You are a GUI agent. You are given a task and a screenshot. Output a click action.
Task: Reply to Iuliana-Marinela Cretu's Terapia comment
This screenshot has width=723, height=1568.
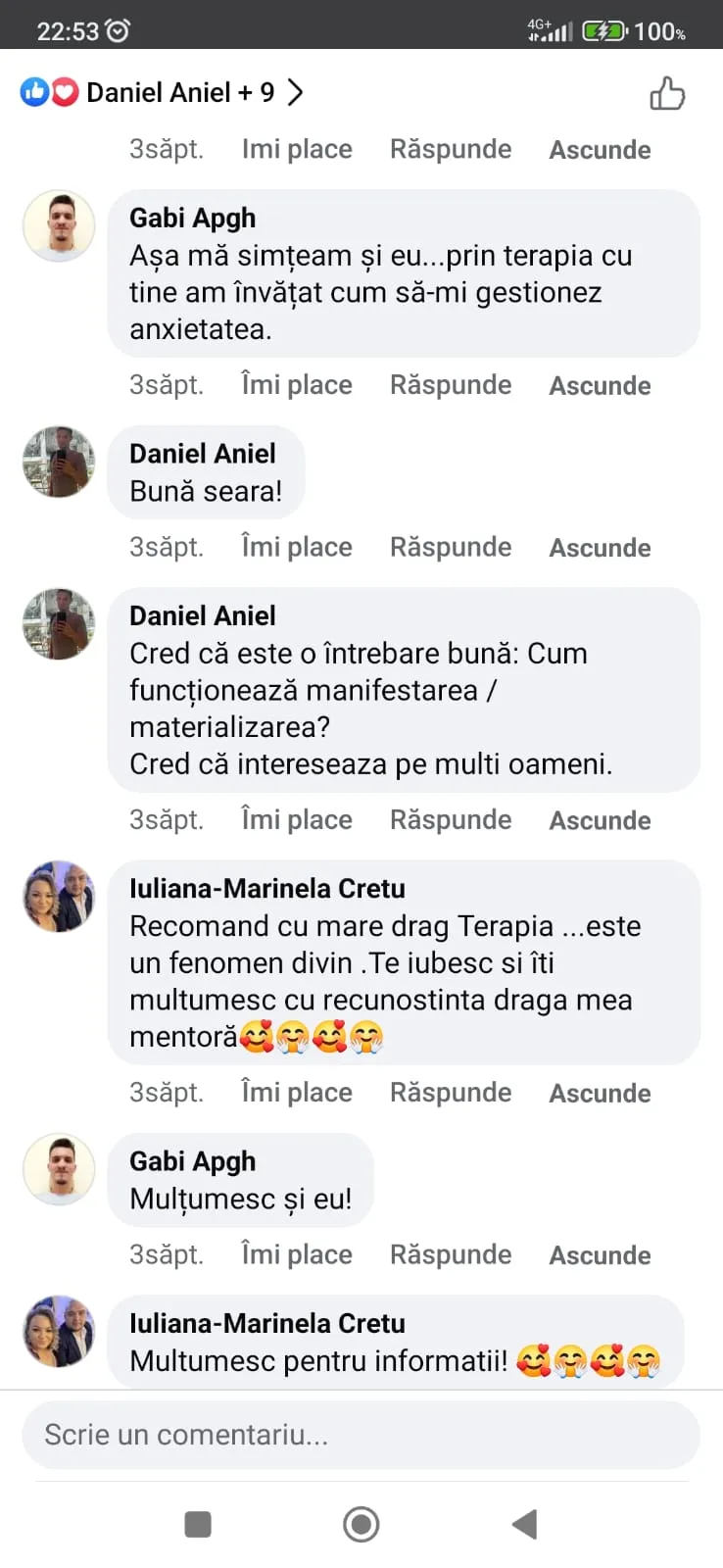point(451,1092)
